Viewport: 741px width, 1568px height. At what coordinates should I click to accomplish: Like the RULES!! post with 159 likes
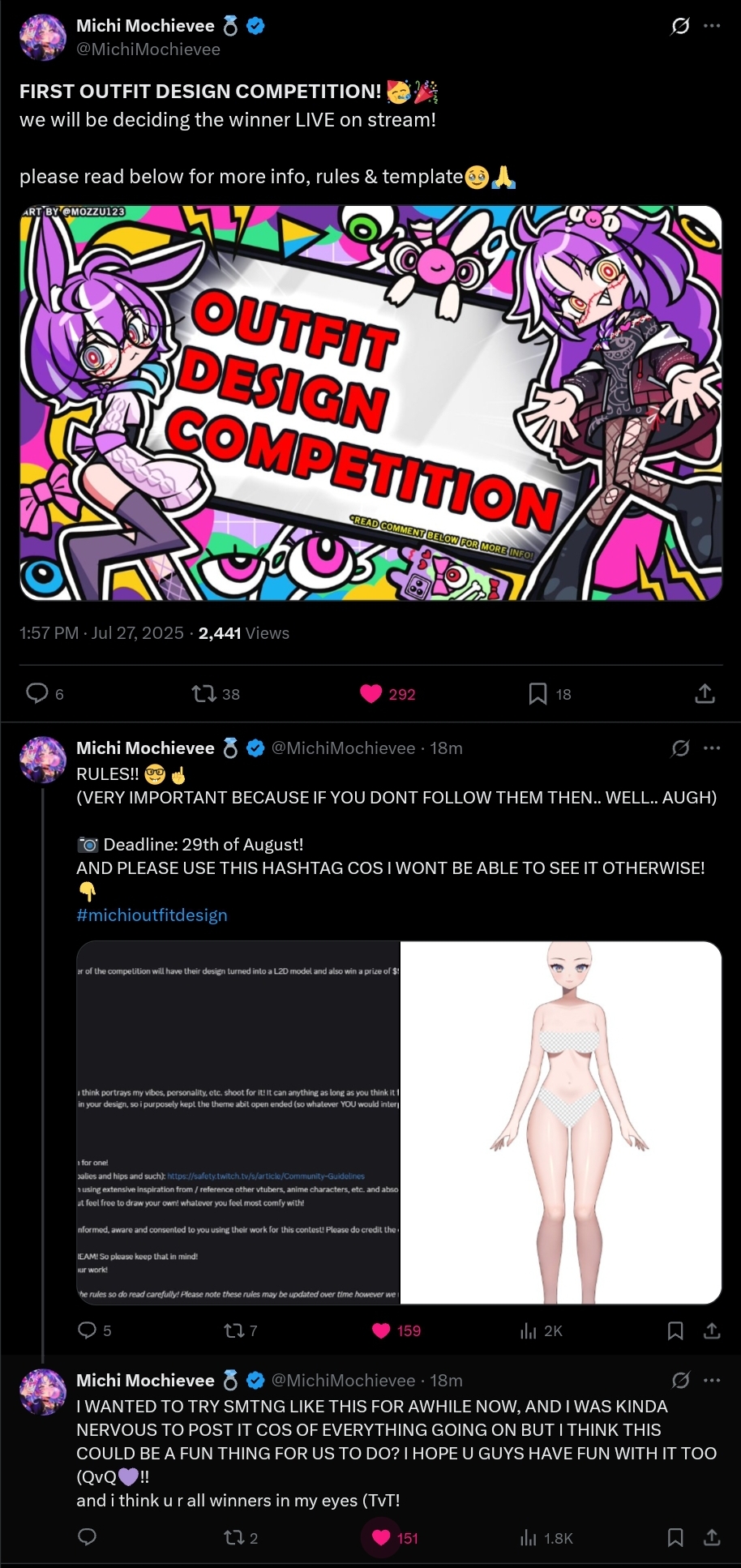click(381, 1330)
